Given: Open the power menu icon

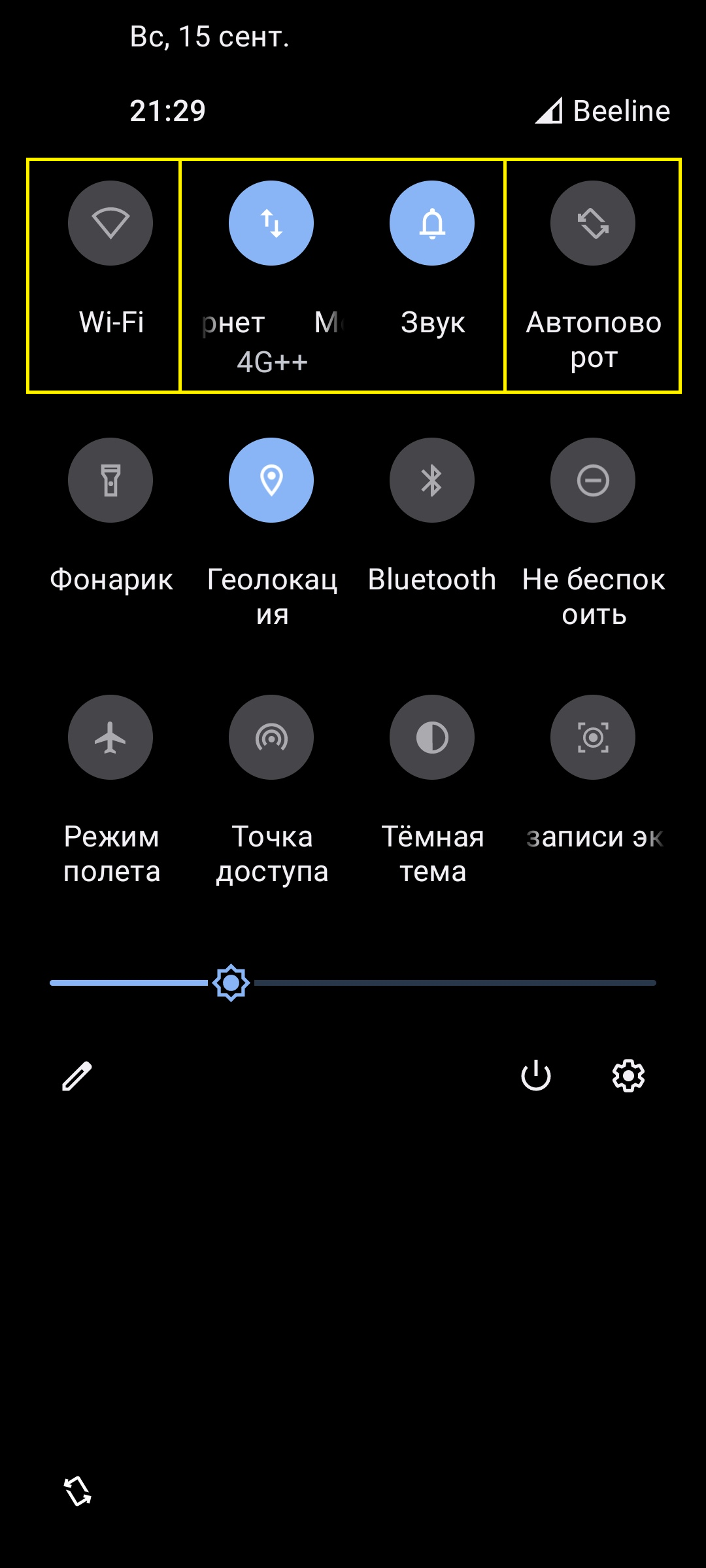Looking at the screenshot, I should (x=536, y=1076).
